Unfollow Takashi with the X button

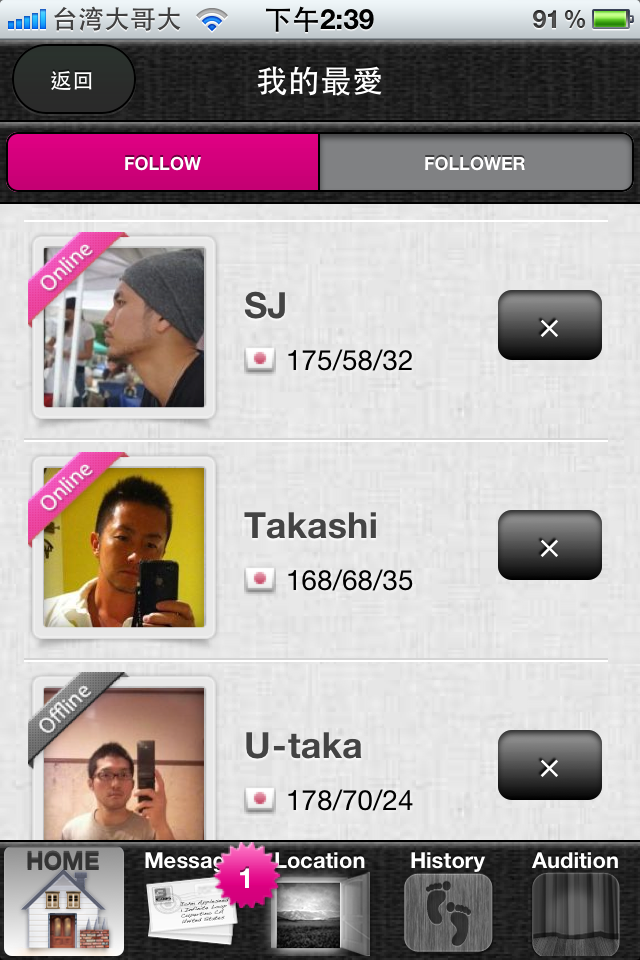point(549,546)
